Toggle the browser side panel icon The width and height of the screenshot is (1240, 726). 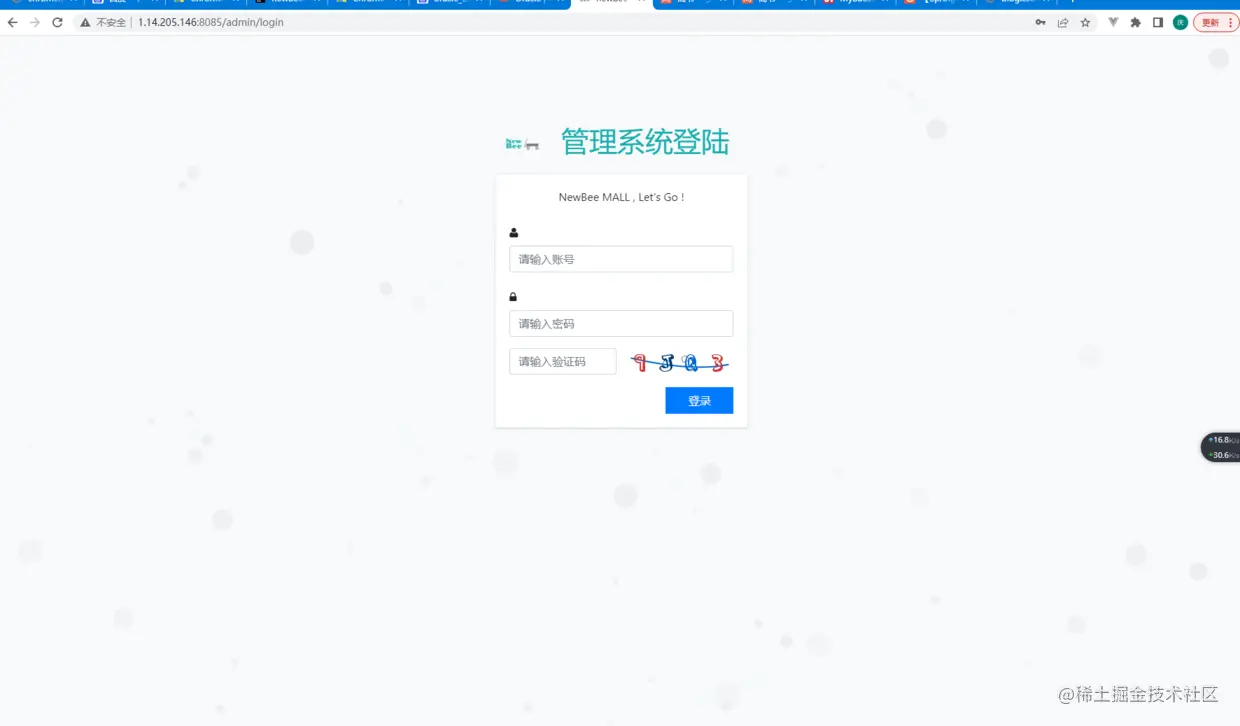(1158, 22)
